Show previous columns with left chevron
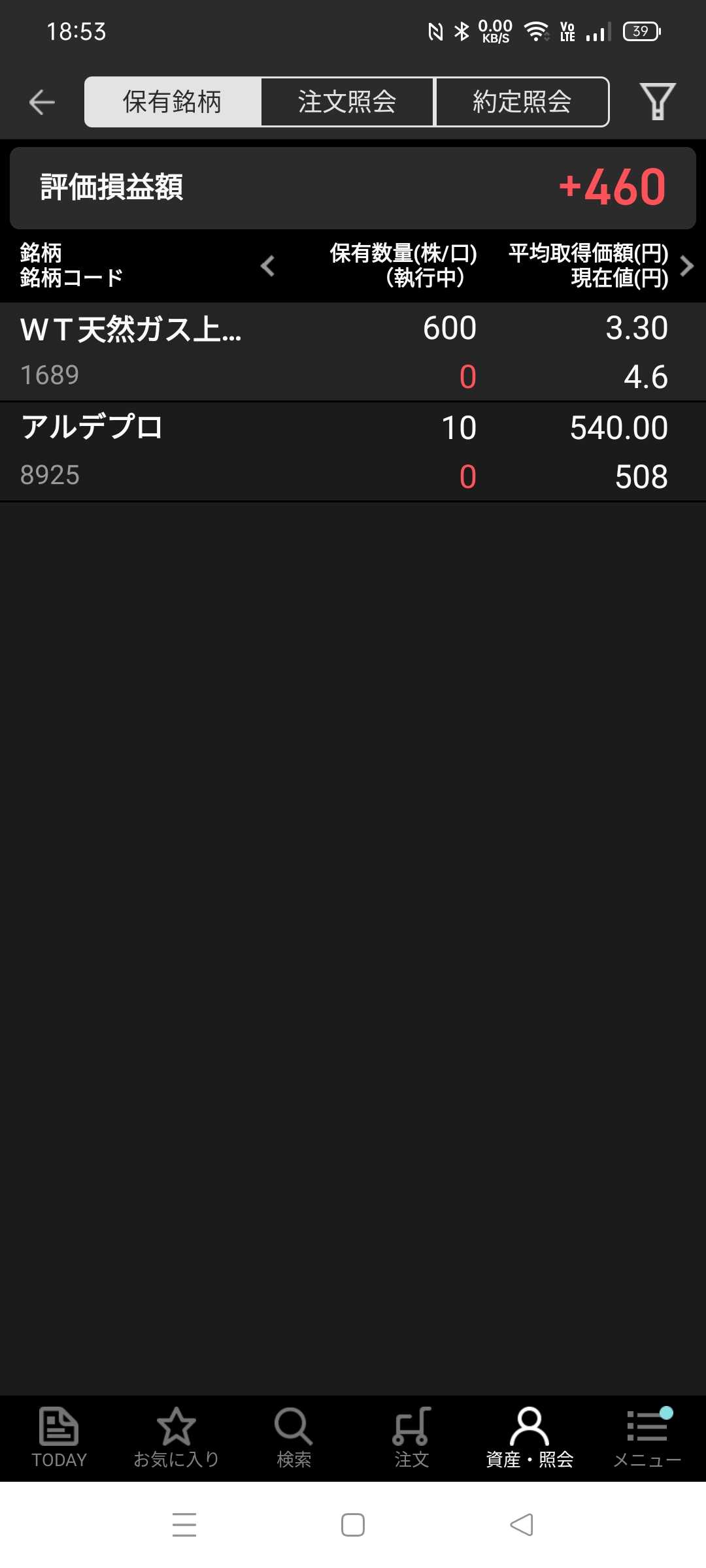 (267, 266)
